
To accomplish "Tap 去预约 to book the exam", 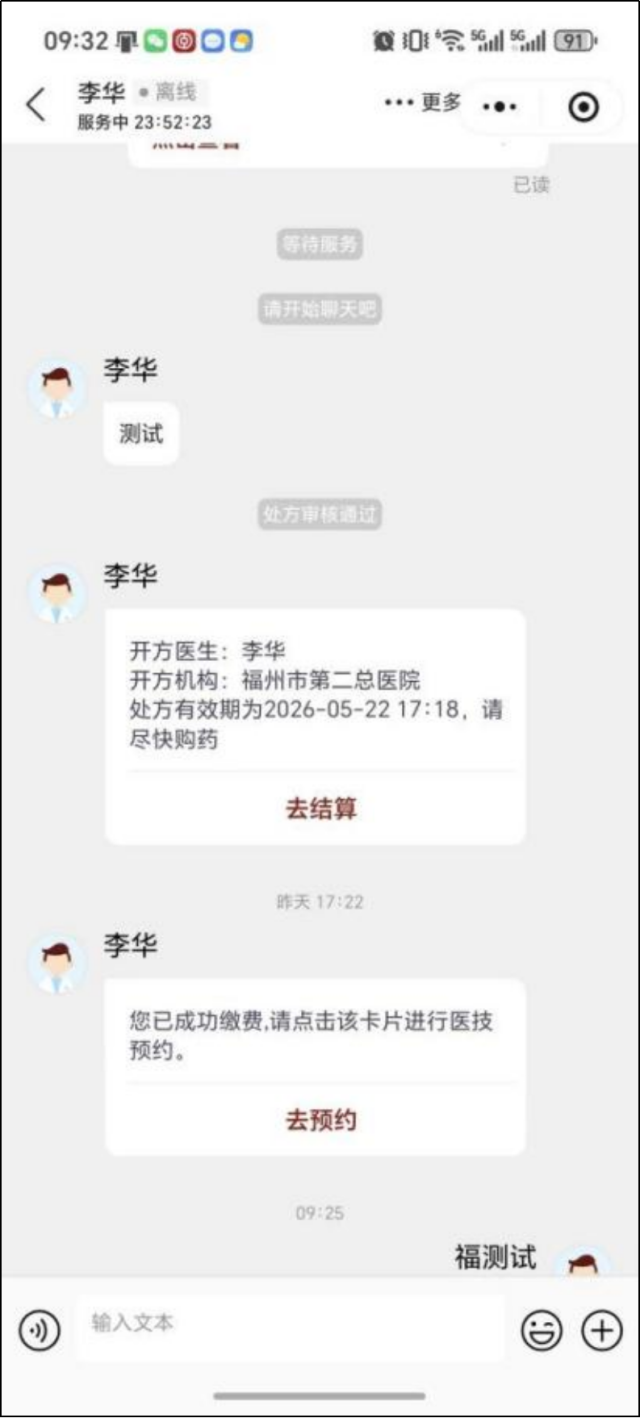I will (321, 1119).
